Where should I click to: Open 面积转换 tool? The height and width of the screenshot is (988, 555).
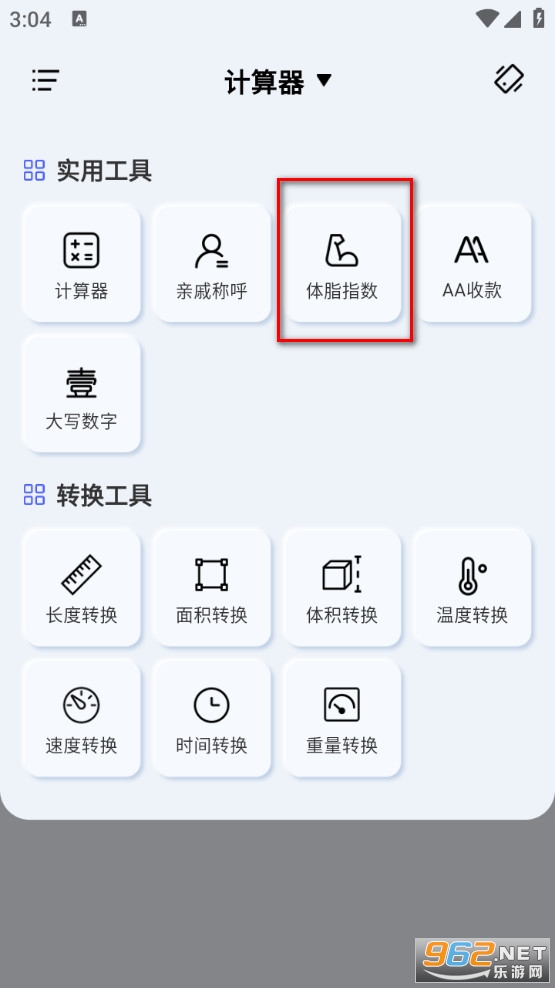pos(212,588)
